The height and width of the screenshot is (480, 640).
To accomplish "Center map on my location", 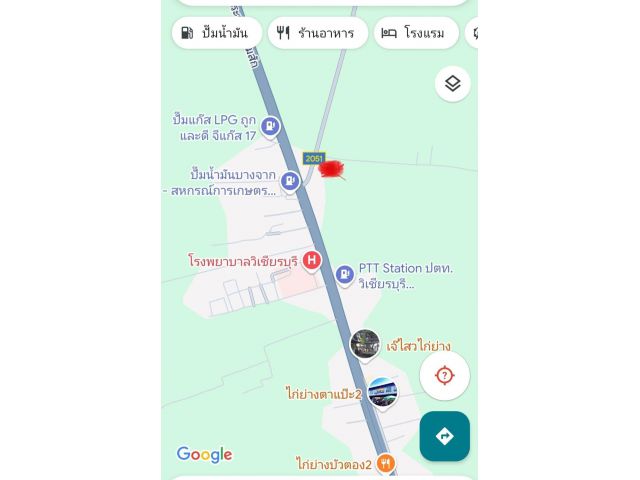I will pyautogui.click(x=444, y=375).
